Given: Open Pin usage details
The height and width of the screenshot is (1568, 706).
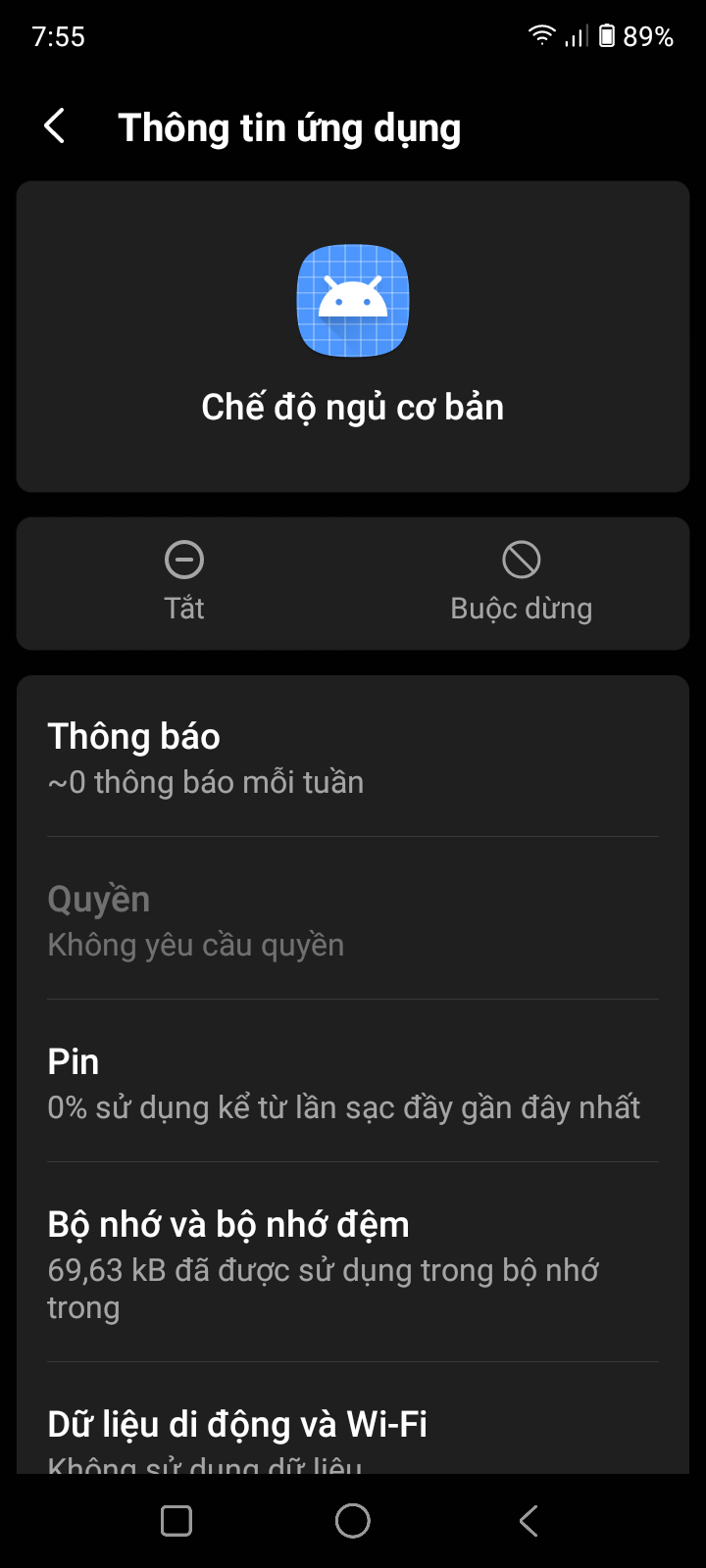Looking at the screenshot, I should [x=353, y=1084].
